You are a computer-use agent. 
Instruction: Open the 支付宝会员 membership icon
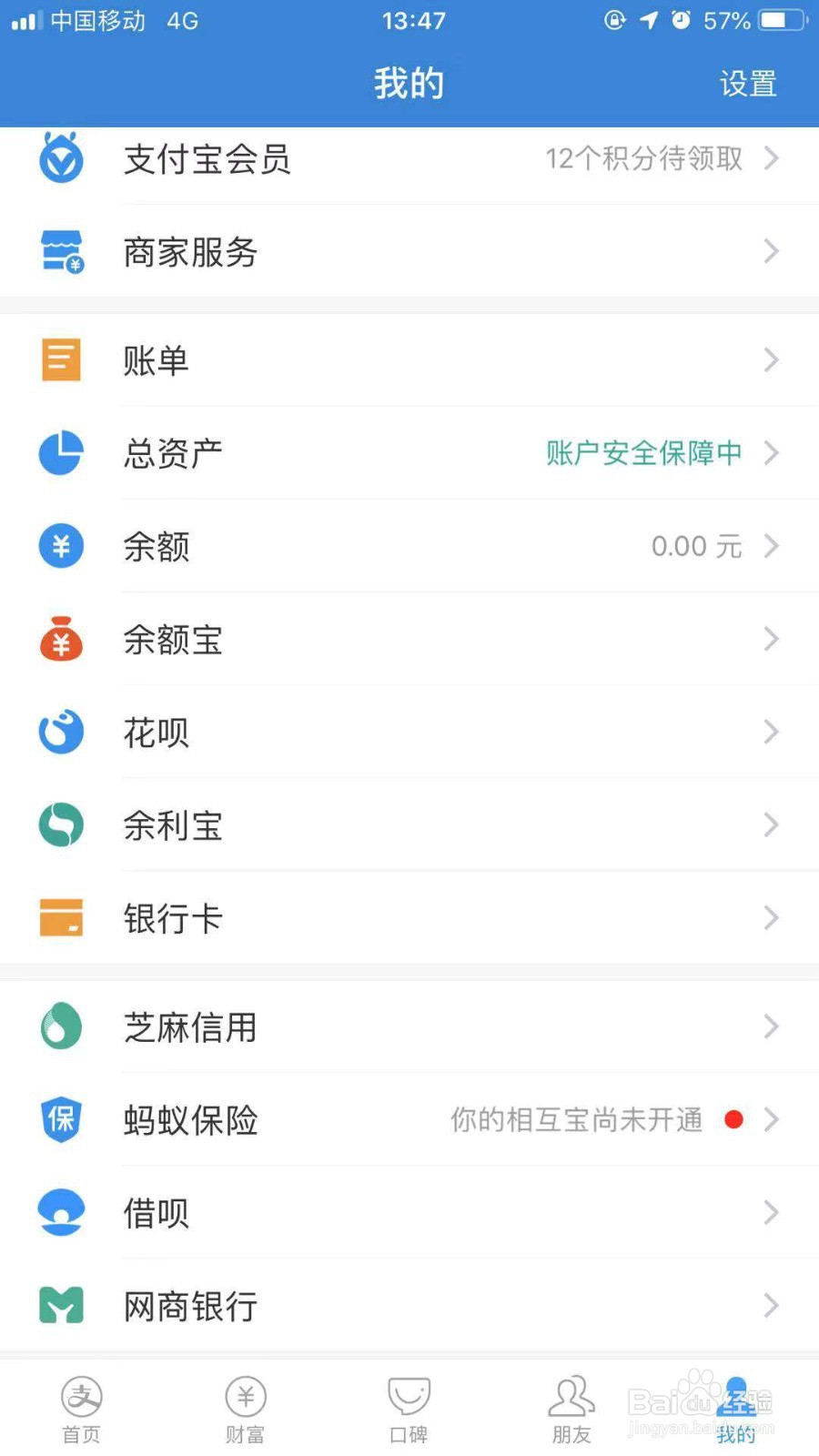click(60, 158)
